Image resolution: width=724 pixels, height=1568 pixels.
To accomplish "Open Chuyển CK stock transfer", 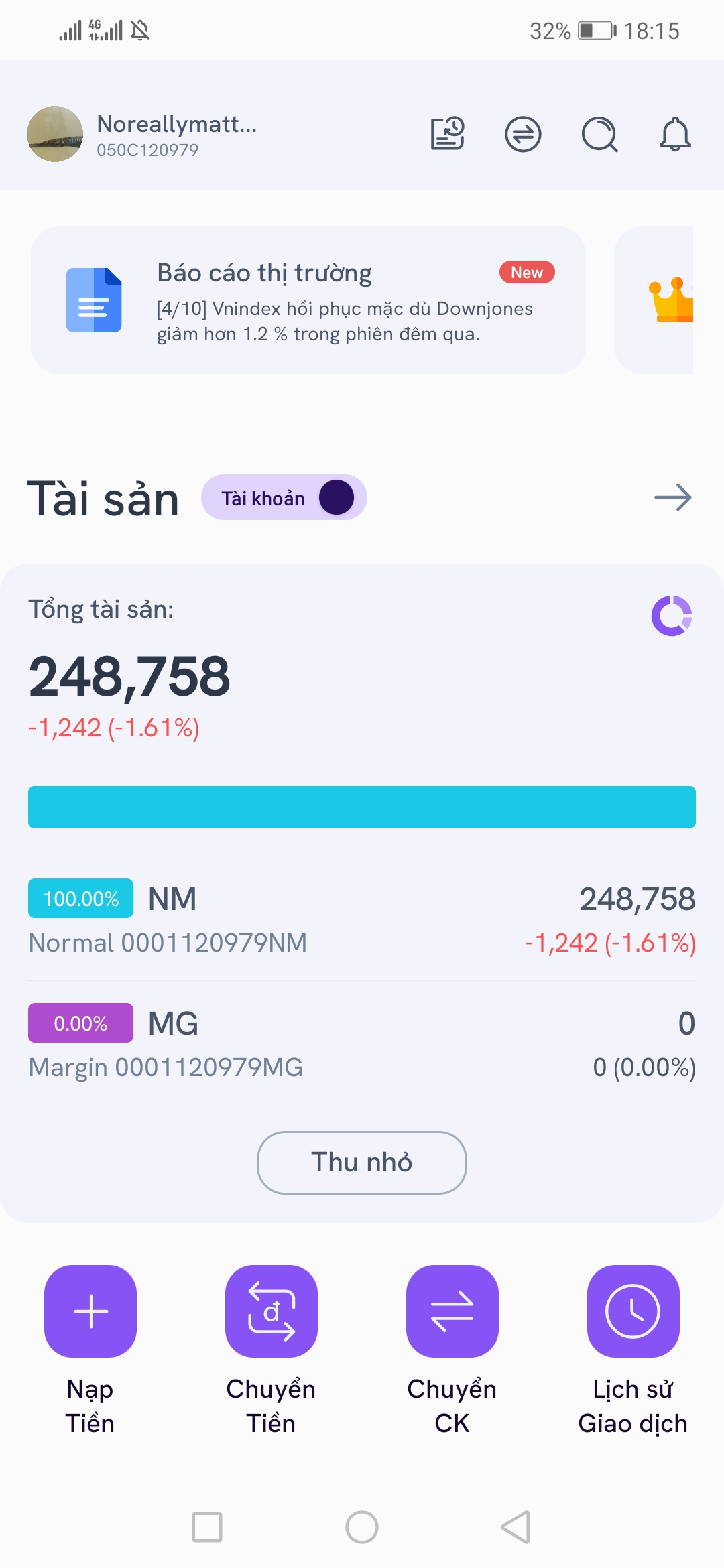I will 452,1311.
